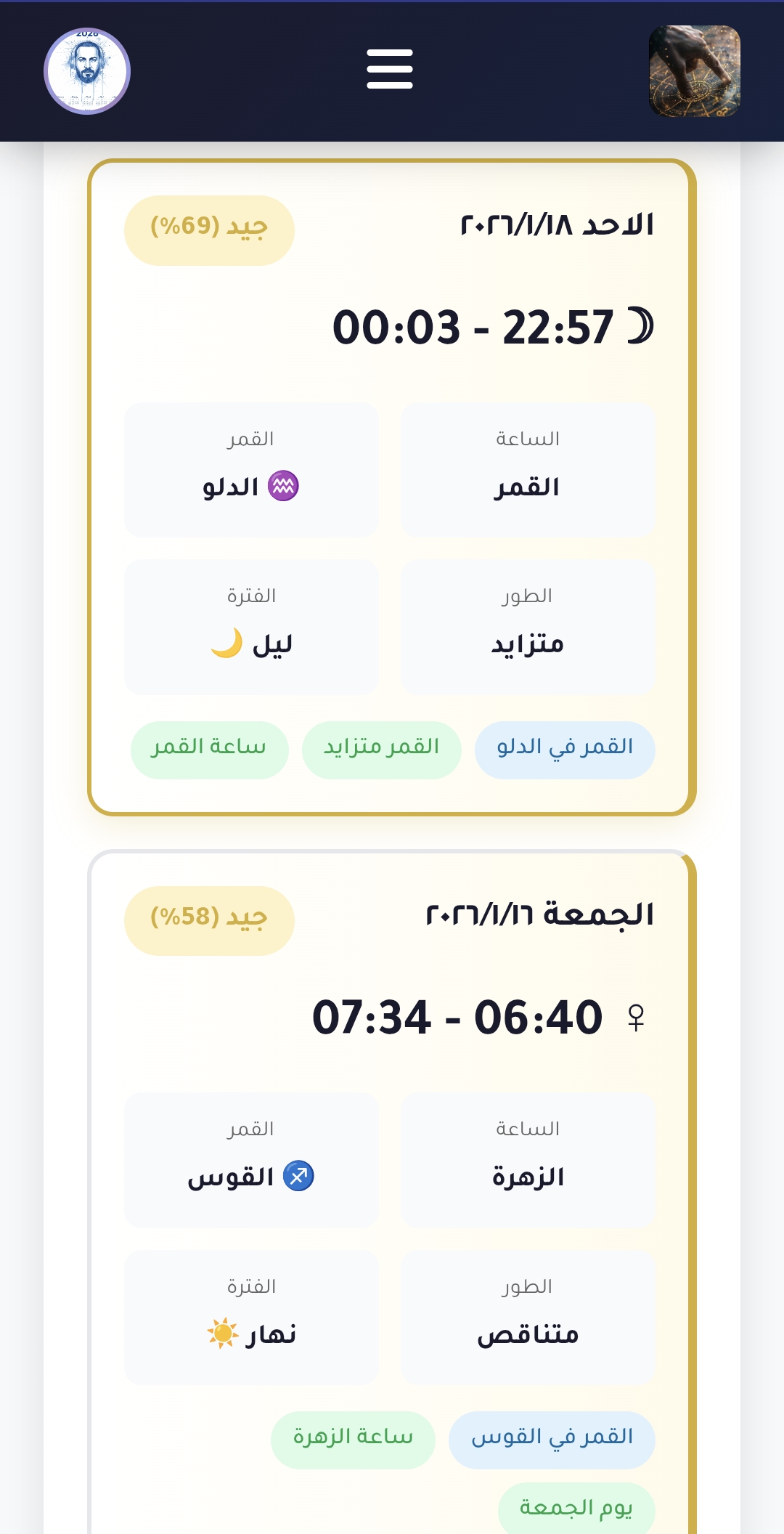Open the hamburger menu
This screenshot has height=1534, width=784.
pyautogui.click(x=390, y=70)
